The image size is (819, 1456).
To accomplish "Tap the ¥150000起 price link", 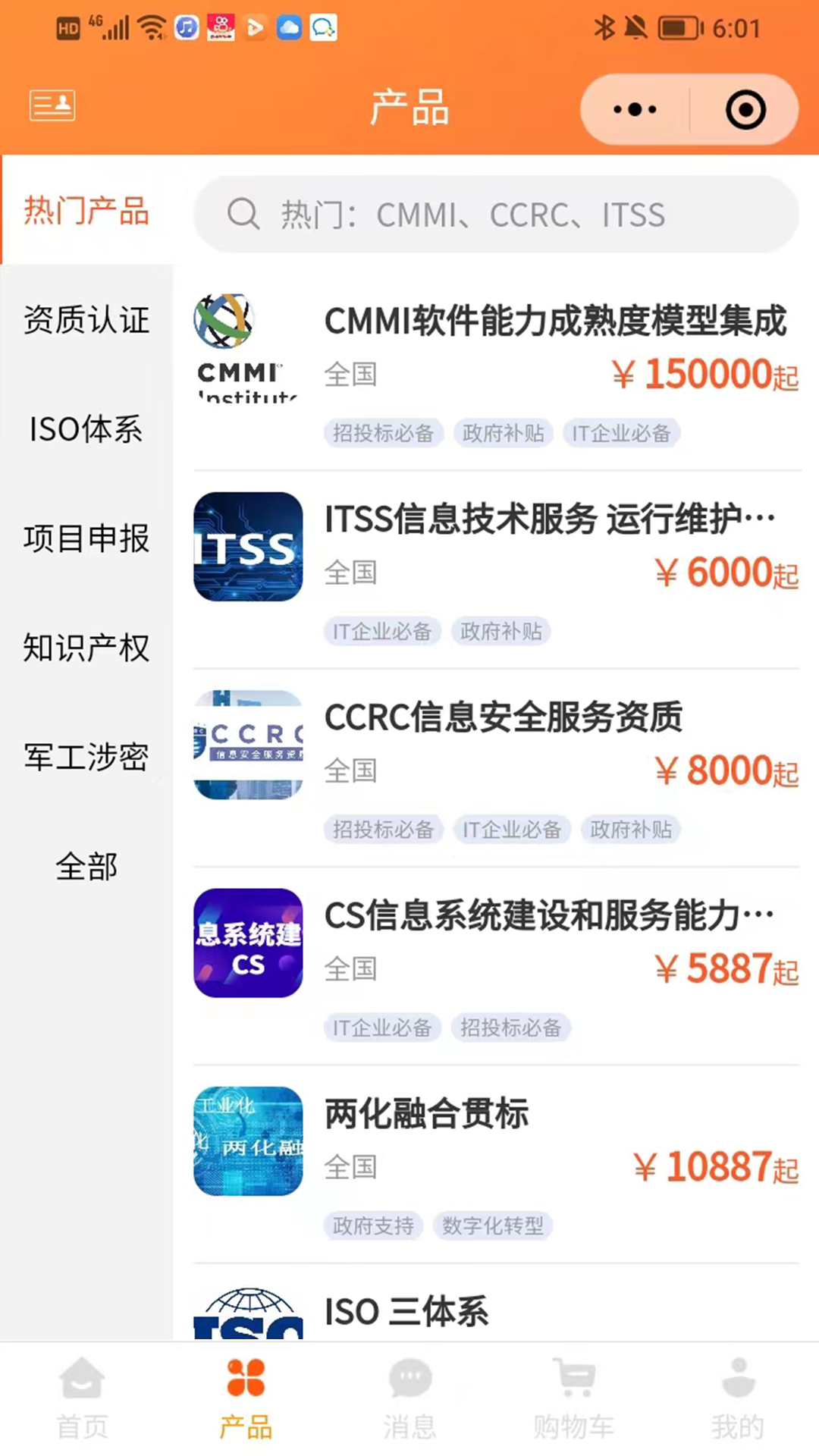I will pos(704,373).
